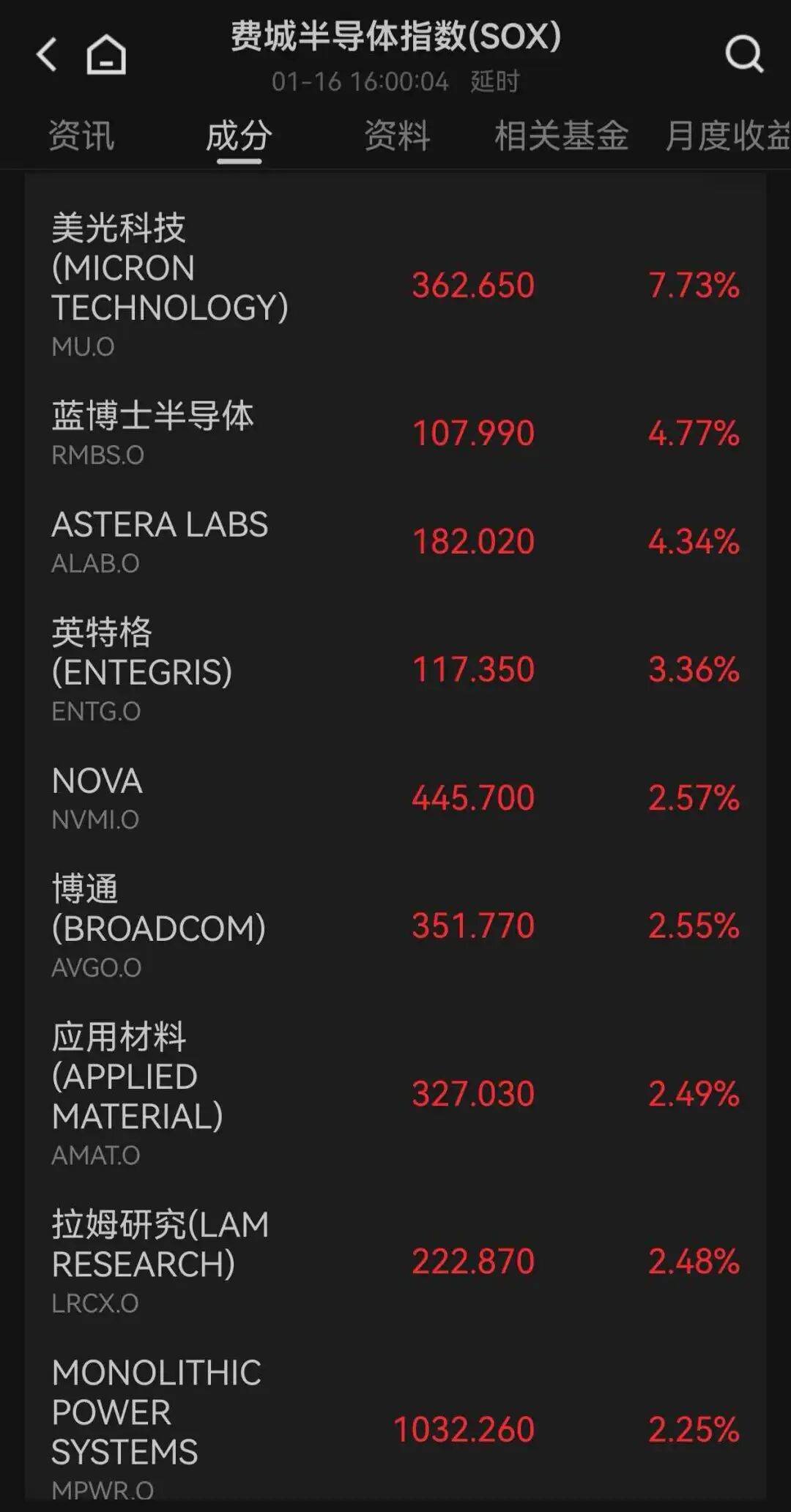The height and width of the screenshot is (1512, 791).
Task: Select the Entegris ENTG.O stock
Action: 395,669
